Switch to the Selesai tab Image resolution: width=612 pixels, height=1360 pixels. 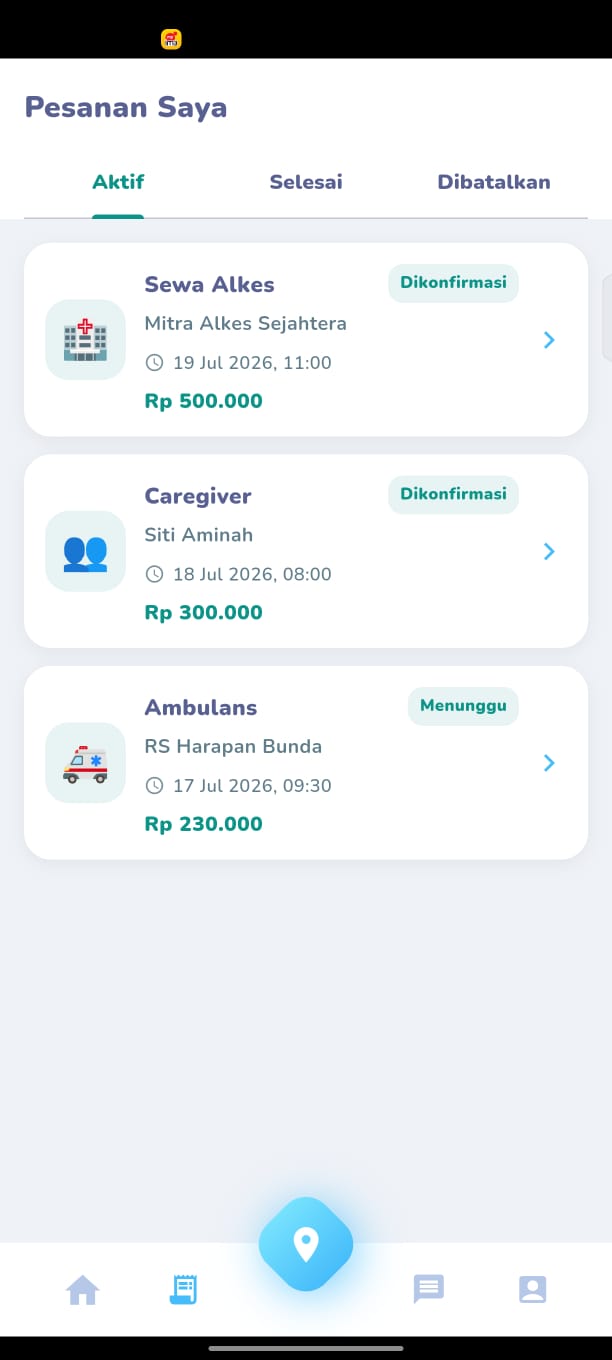(x=306, y=182)
